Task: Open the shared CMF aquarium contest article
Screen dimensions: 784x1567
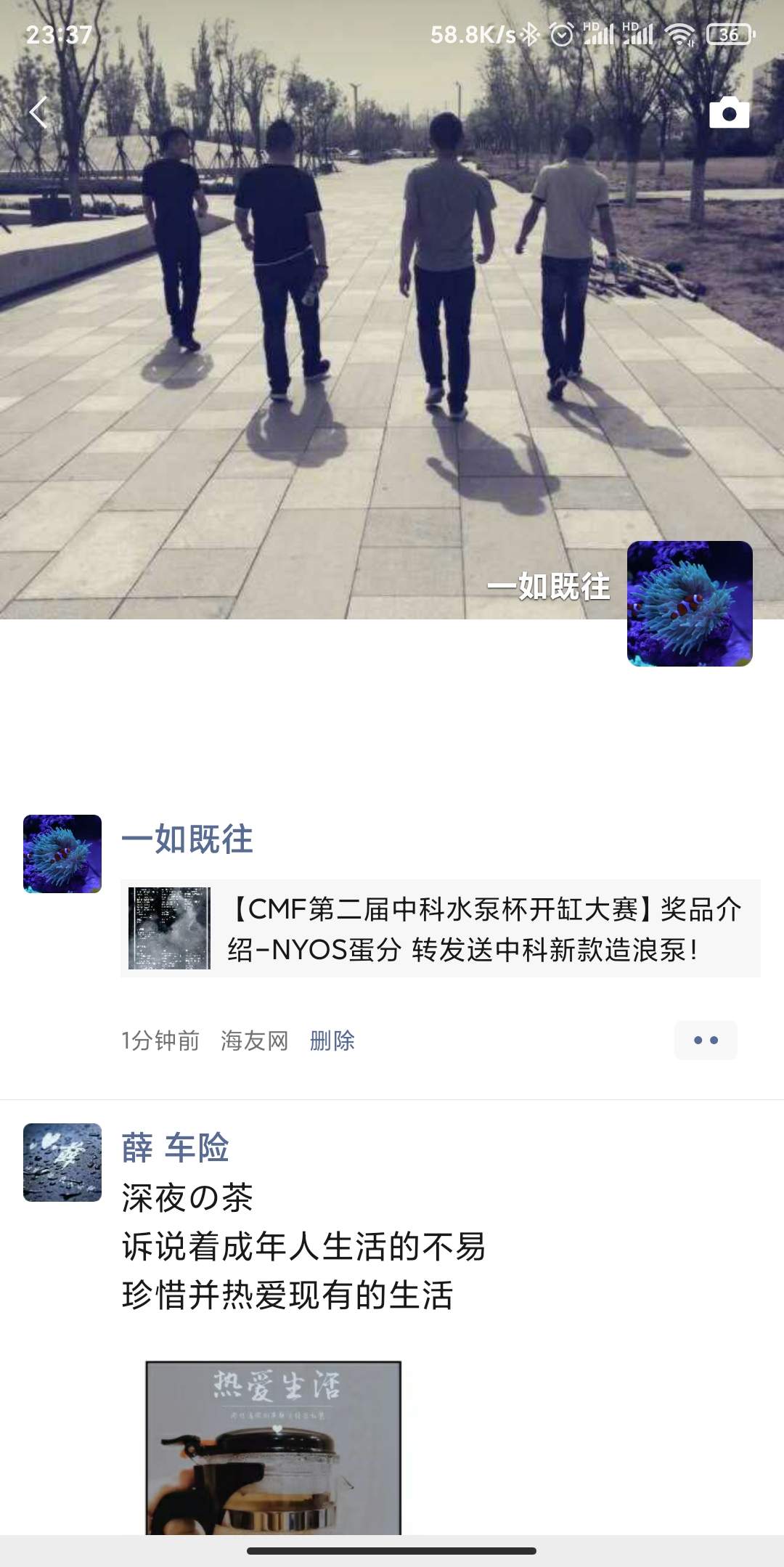Action: point(440,928)
